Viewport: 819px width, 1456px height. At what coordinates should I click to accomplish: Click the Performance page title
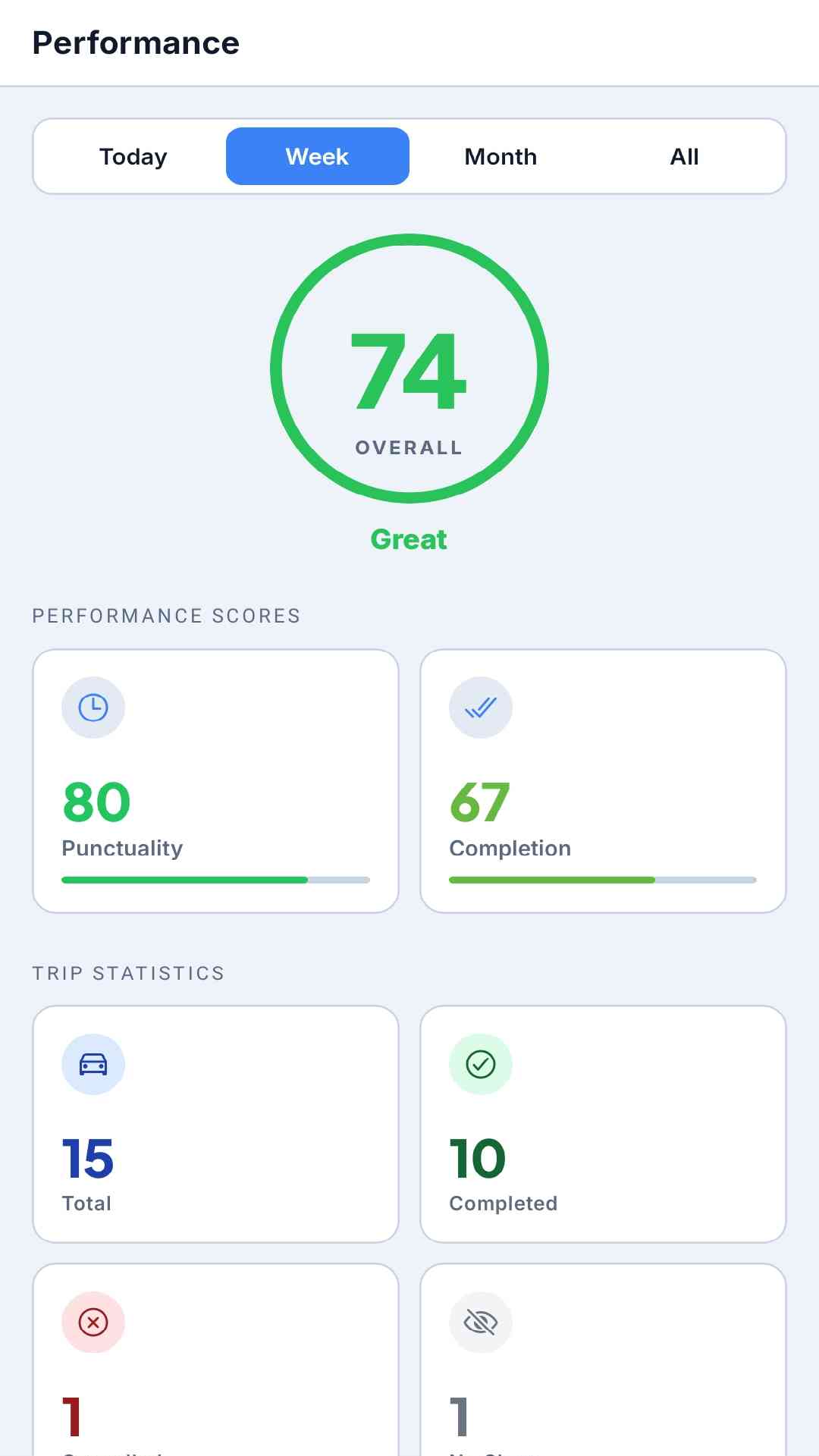136,42
